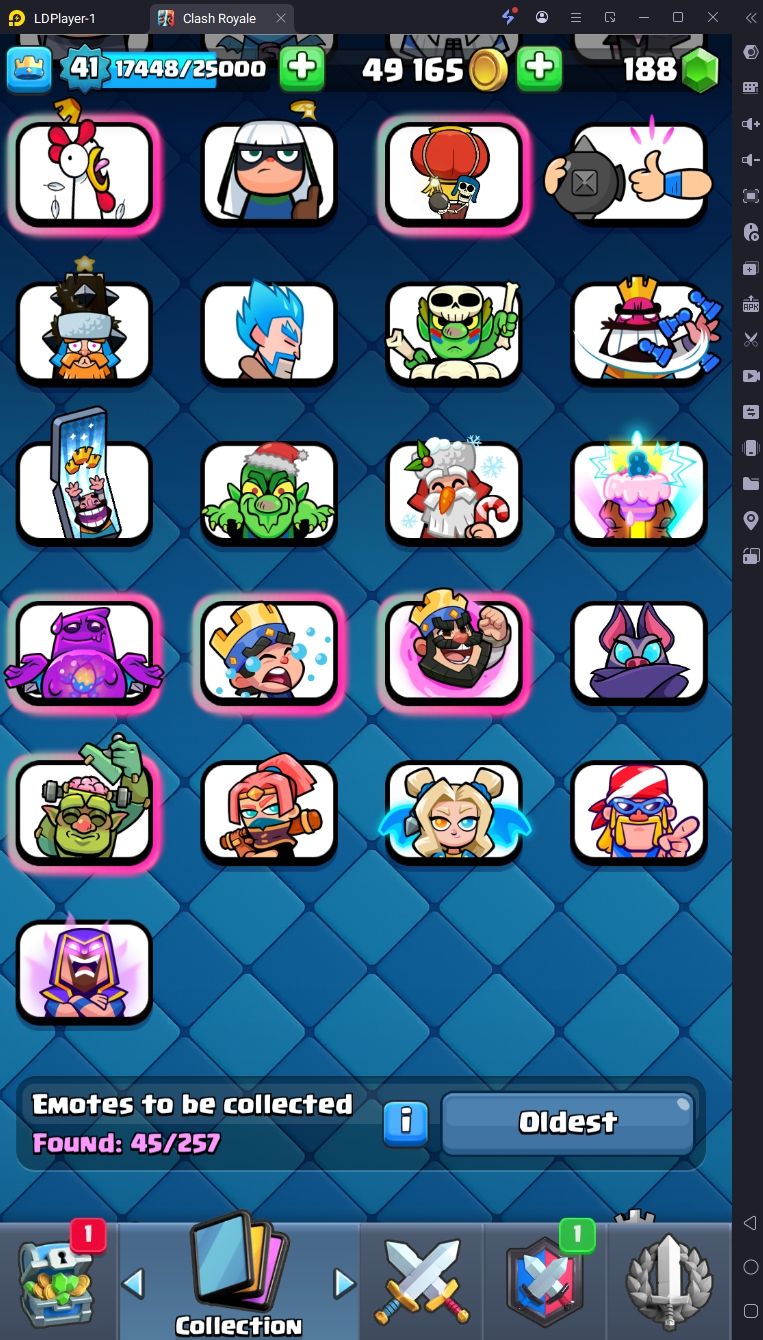Tap the green plus button next to gold
Screen dimensions: 763x1340
[x=539, y=69]
